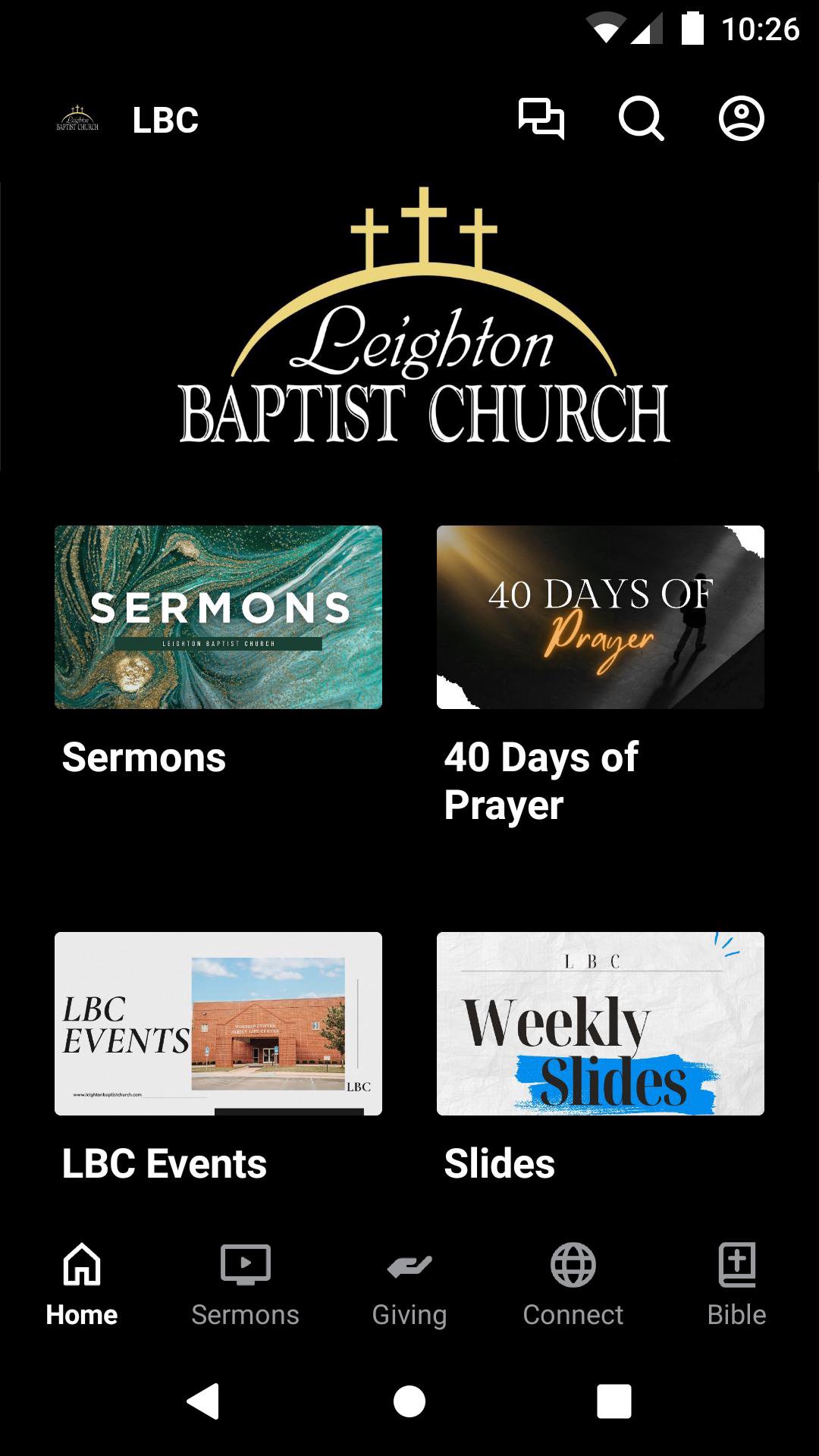Tap the system back button

point(203,1401)
